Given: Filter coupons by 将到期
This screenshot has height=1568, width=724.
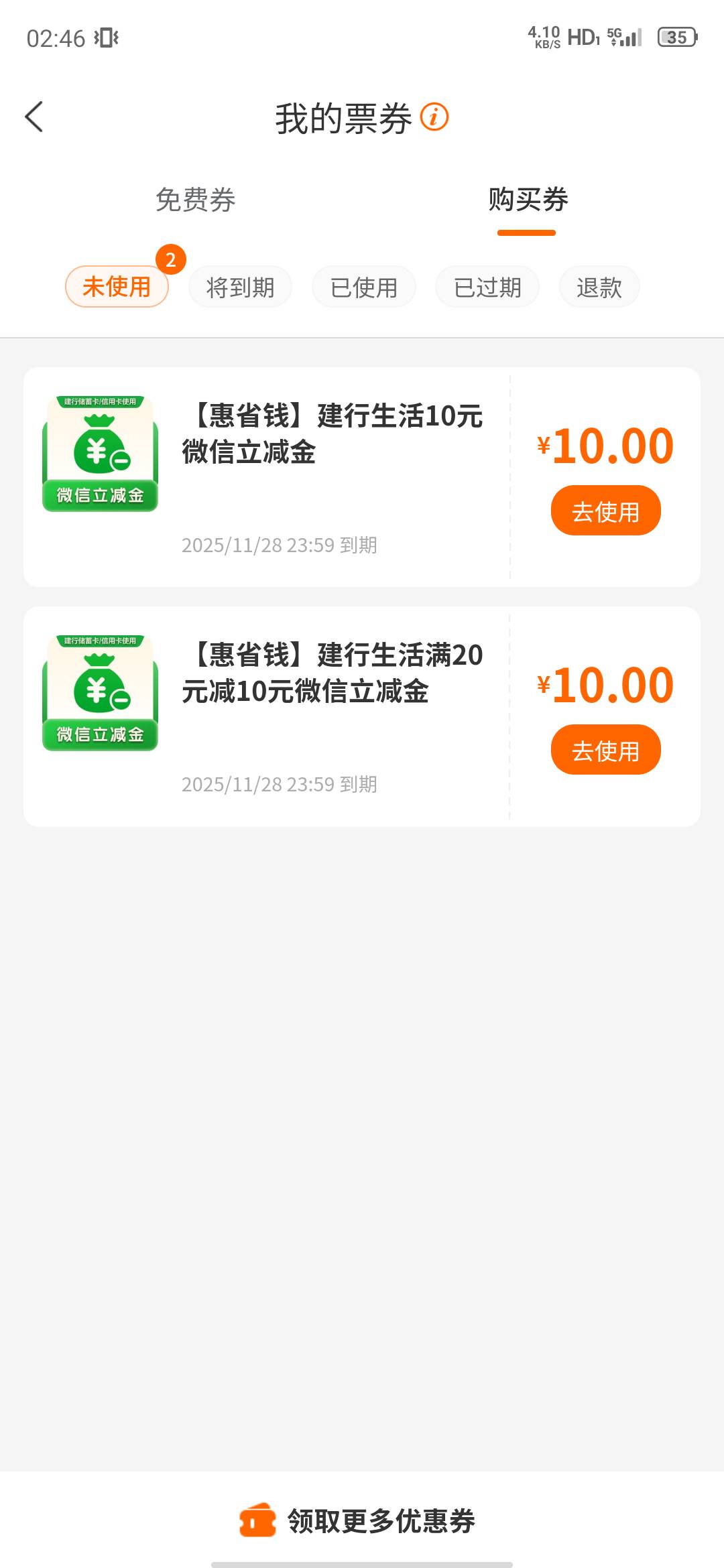Looking at the screenshot, I should [240, 287].
